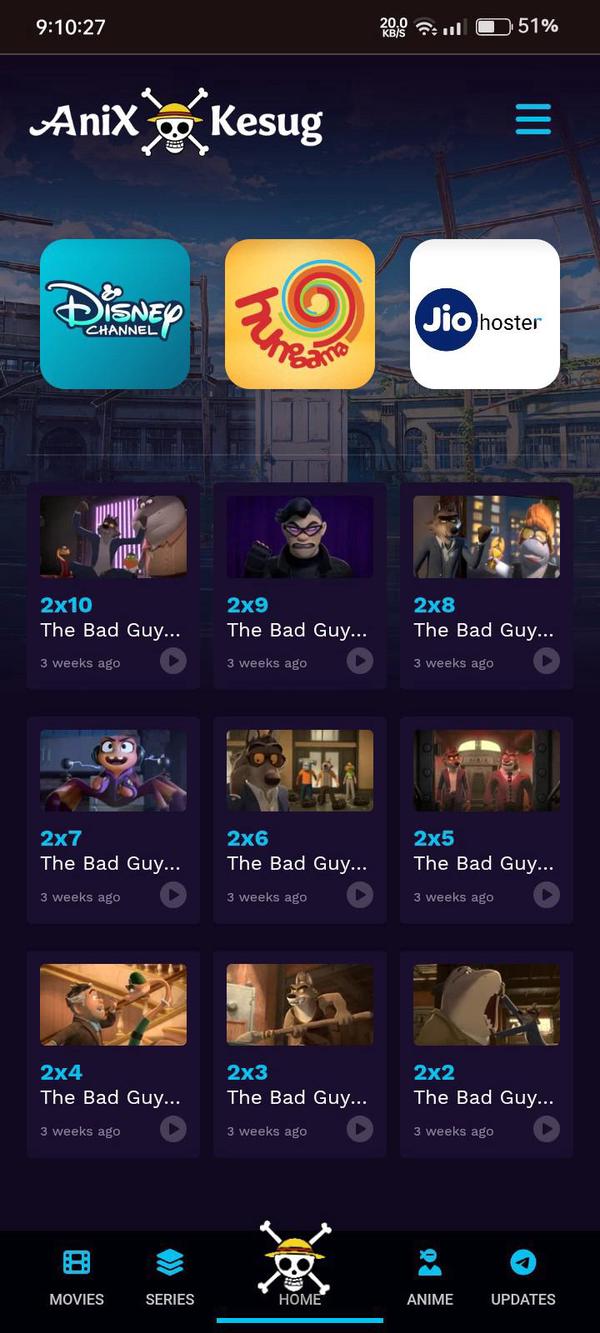Open episode 2x3 card
This screenshot has width=600, height=1333.
point(300,1053)
